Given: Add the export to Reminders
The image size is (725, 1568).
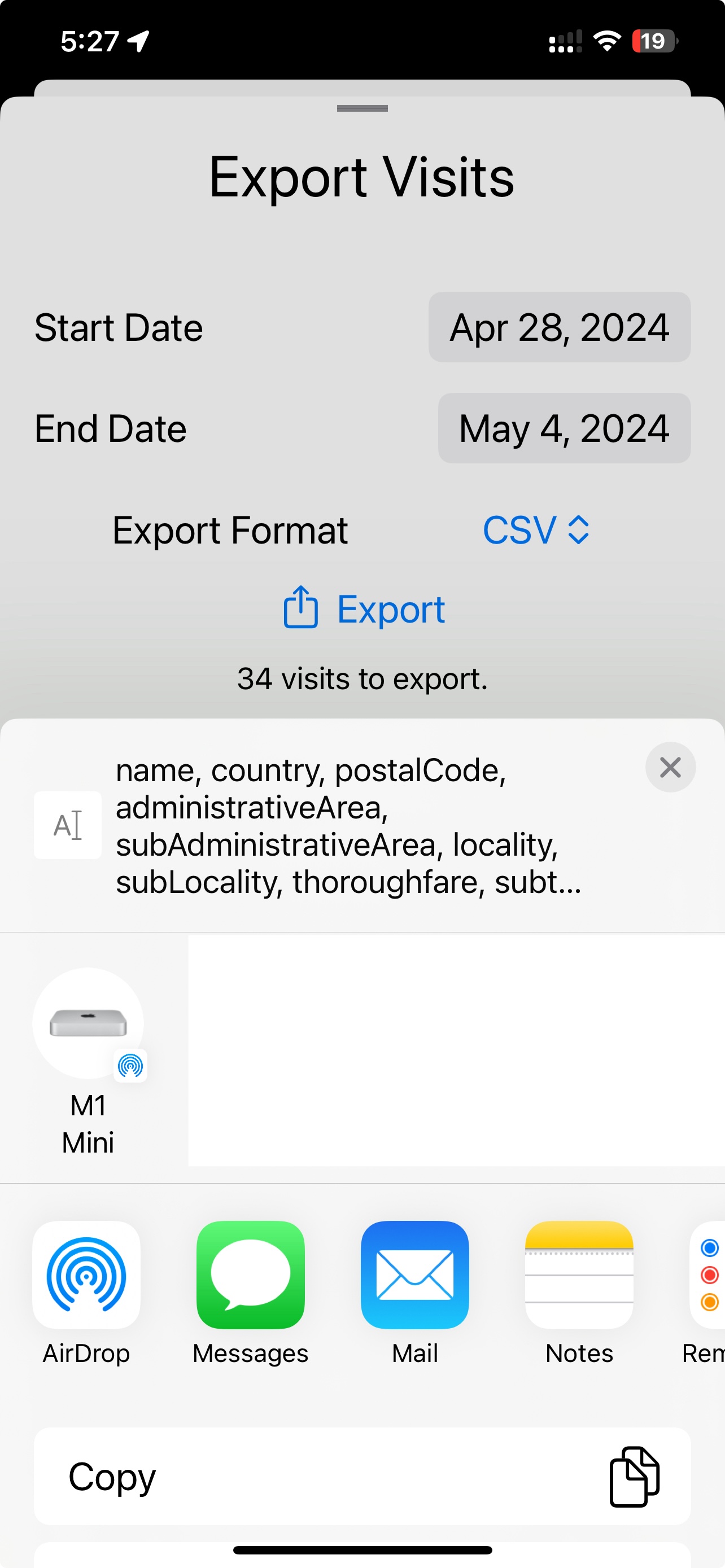Looking at the screenshot, I should (707, 1275).
